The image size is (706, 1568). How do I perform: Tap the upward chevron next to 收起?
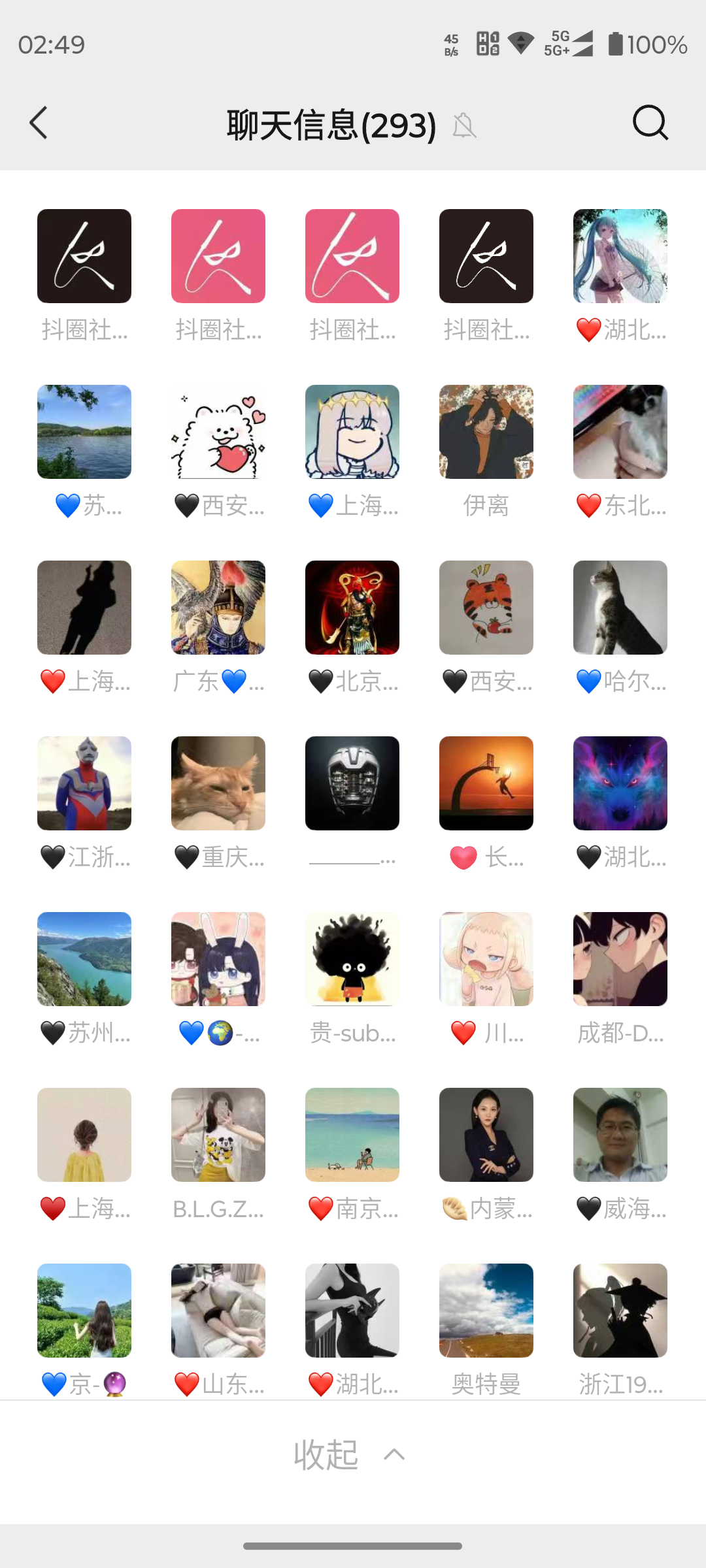(394, 1454)
